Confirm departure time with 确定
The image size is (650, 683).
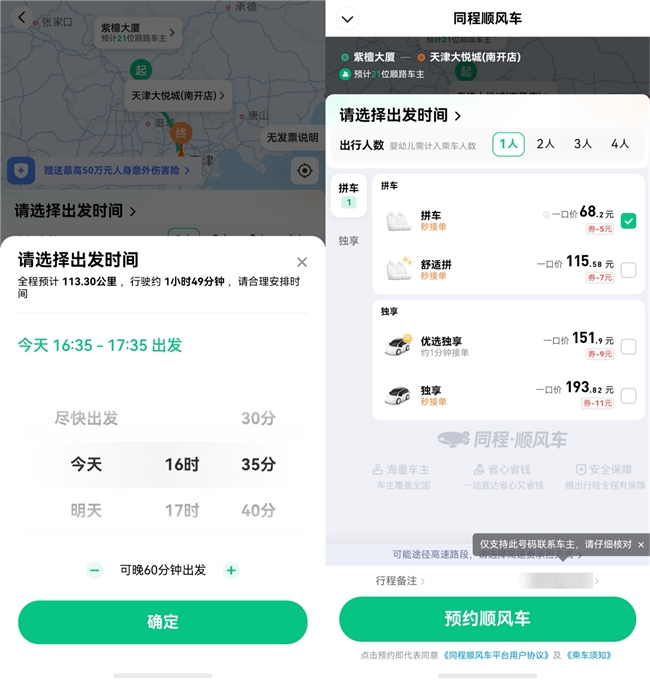(x=162, y=622)
